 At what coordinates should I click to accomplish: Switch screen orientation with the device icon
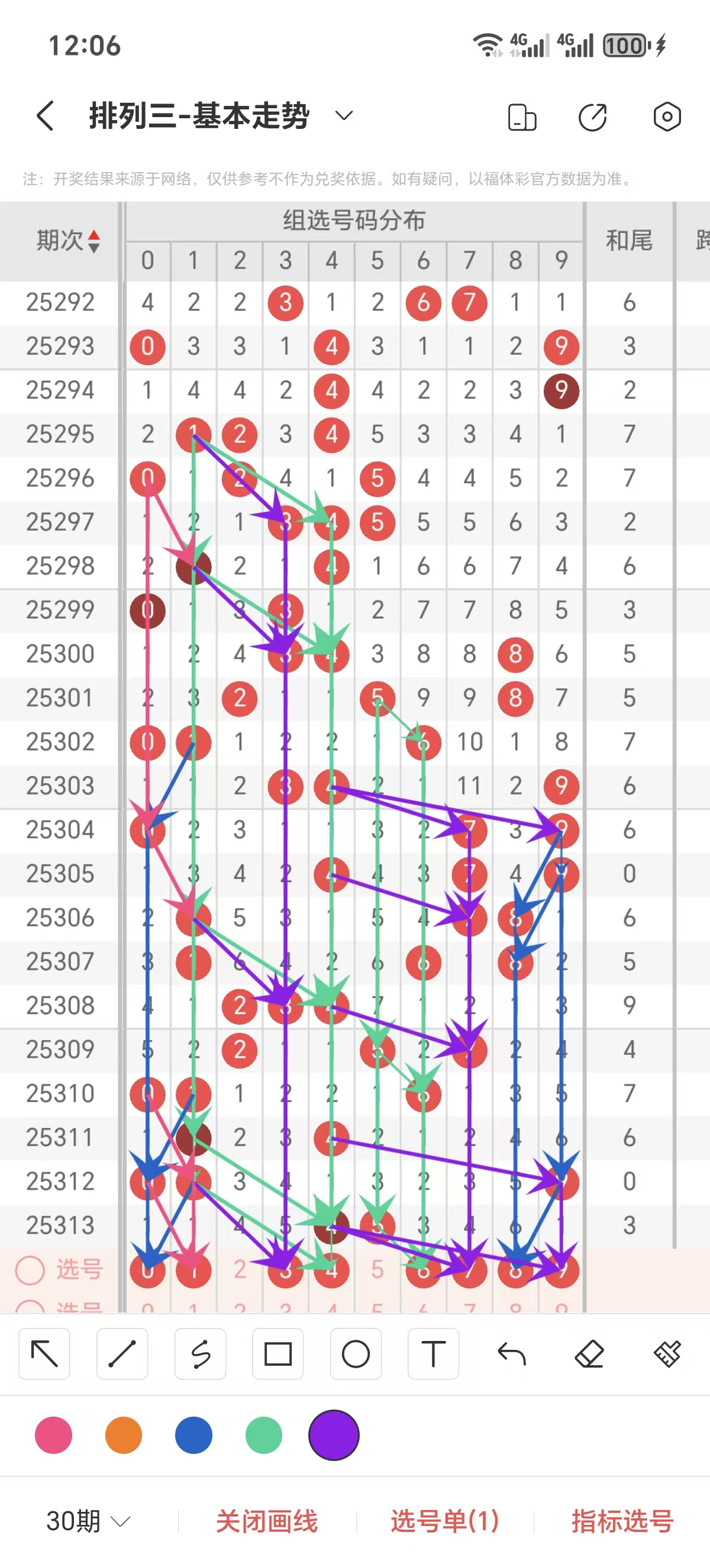click(522, 117)
